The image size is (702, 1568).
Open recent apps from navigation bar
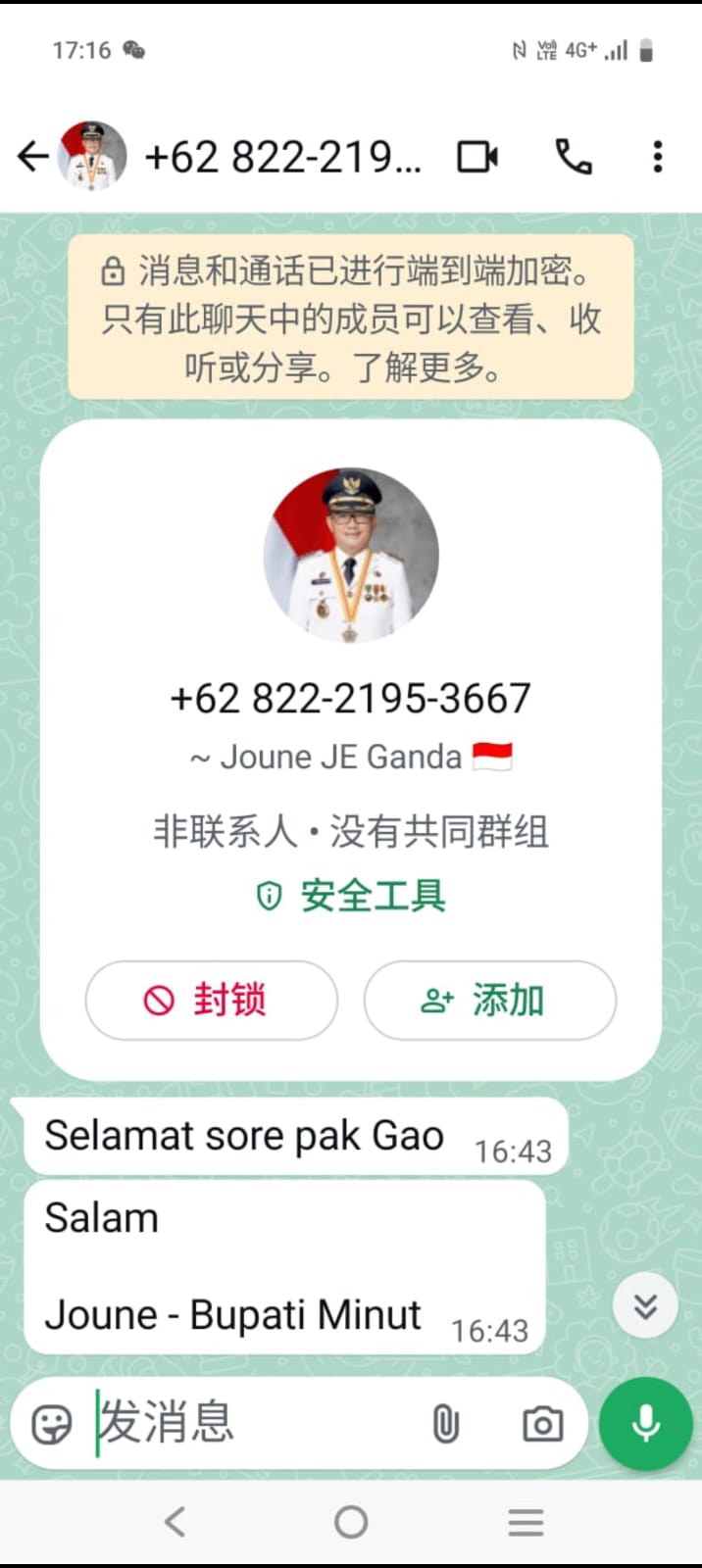coord(526,1522)
